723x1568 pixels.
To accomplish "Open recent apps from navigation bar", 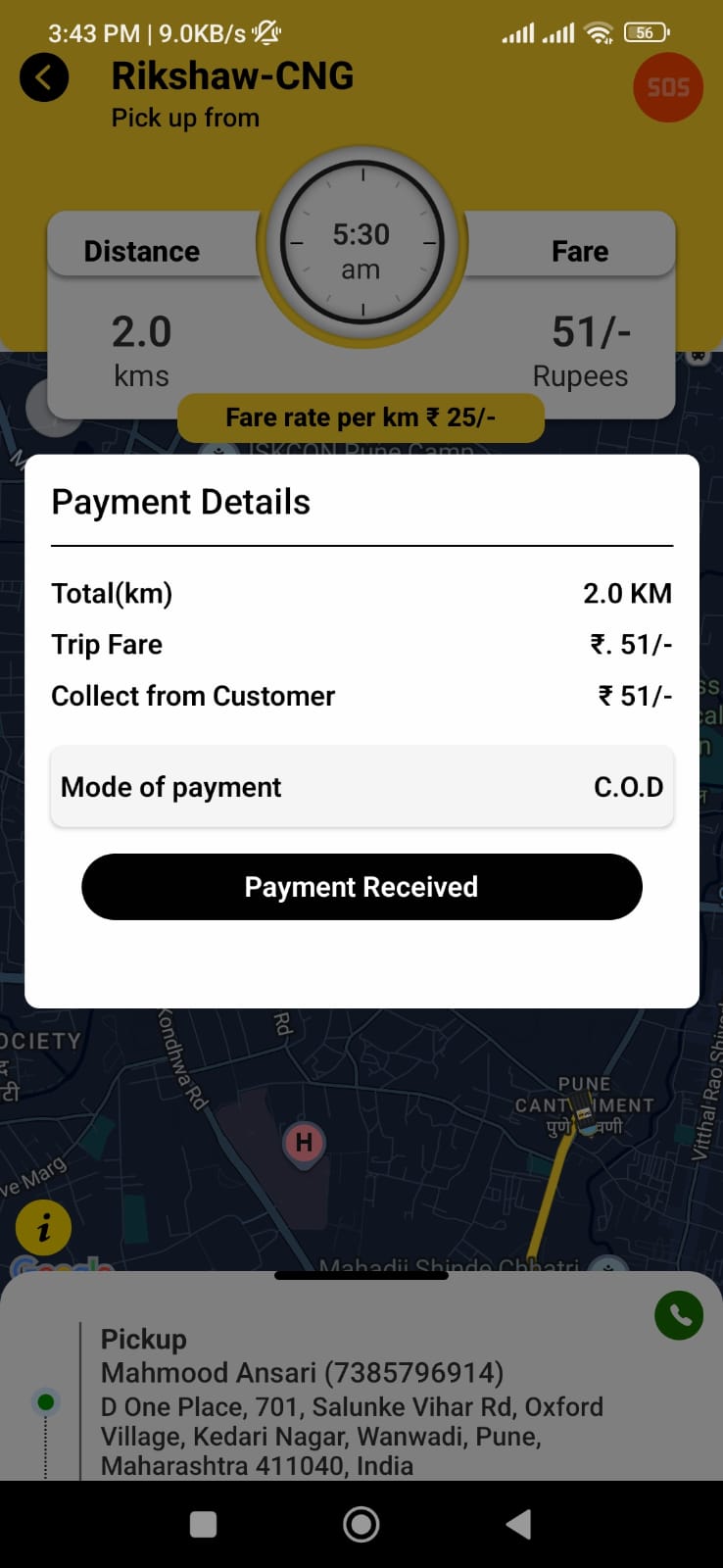I will coord(203,1524).
